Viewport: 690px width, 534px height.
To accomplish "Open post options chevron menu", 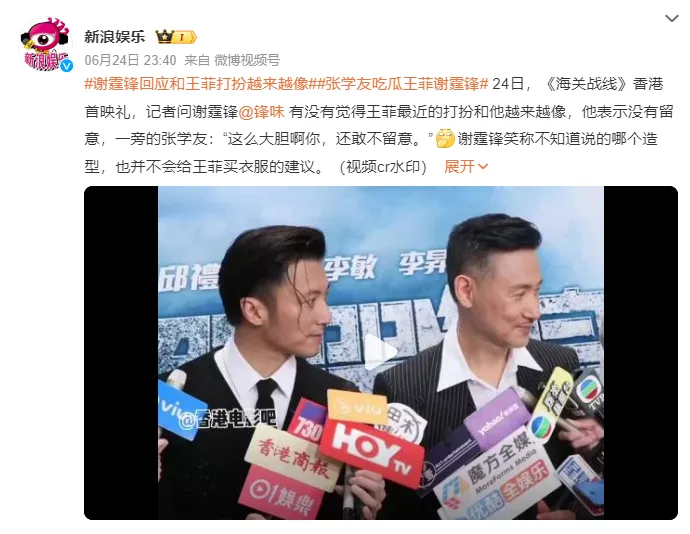I will [x=672, y=20].
